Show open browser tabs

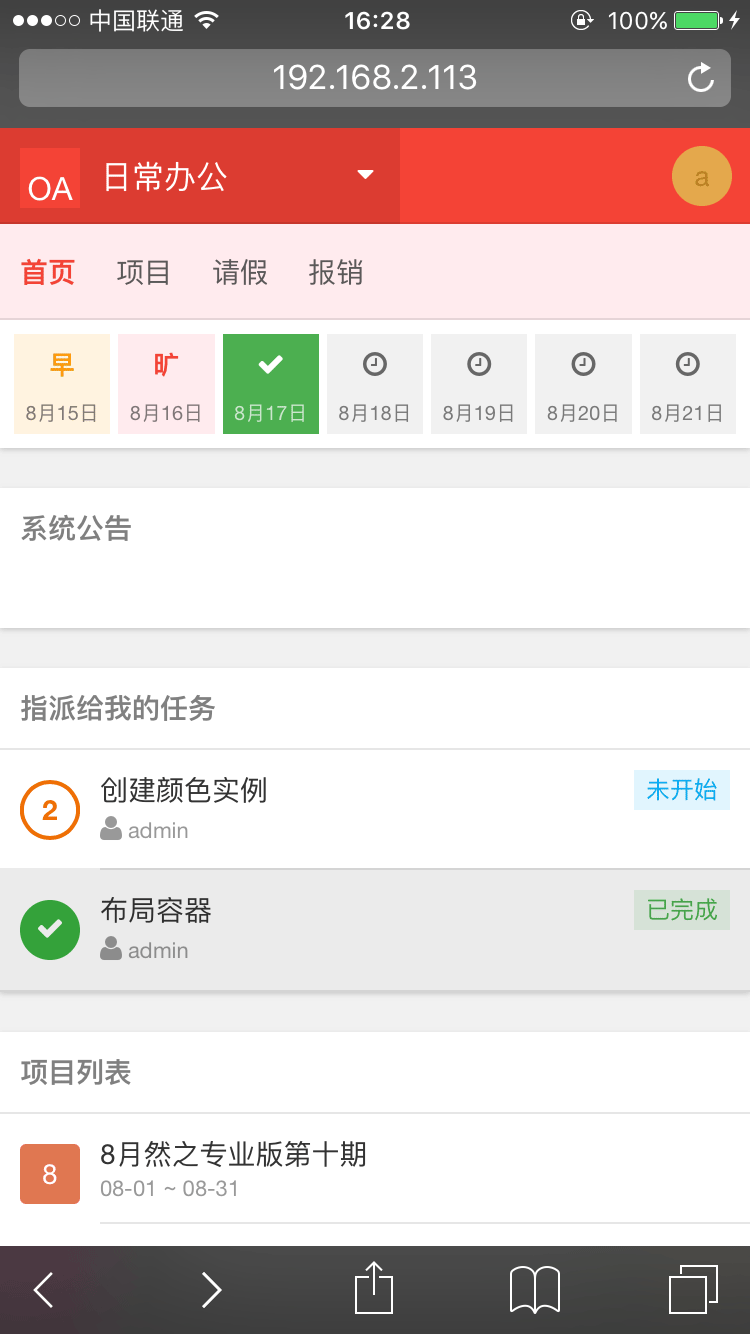point(693,1290)
